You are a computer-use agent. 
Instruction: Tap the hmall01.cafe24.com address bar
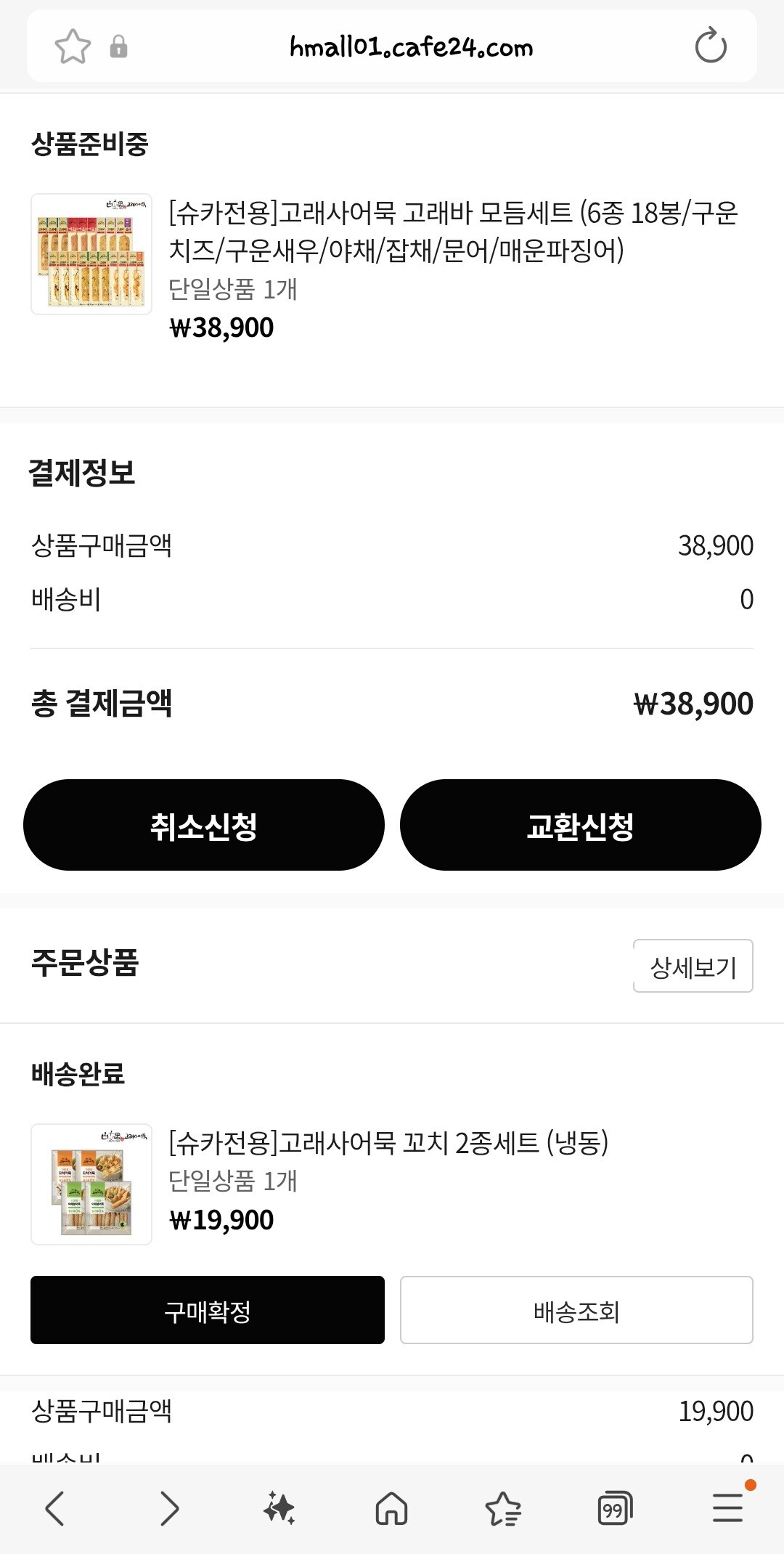[x=411, y=48]
